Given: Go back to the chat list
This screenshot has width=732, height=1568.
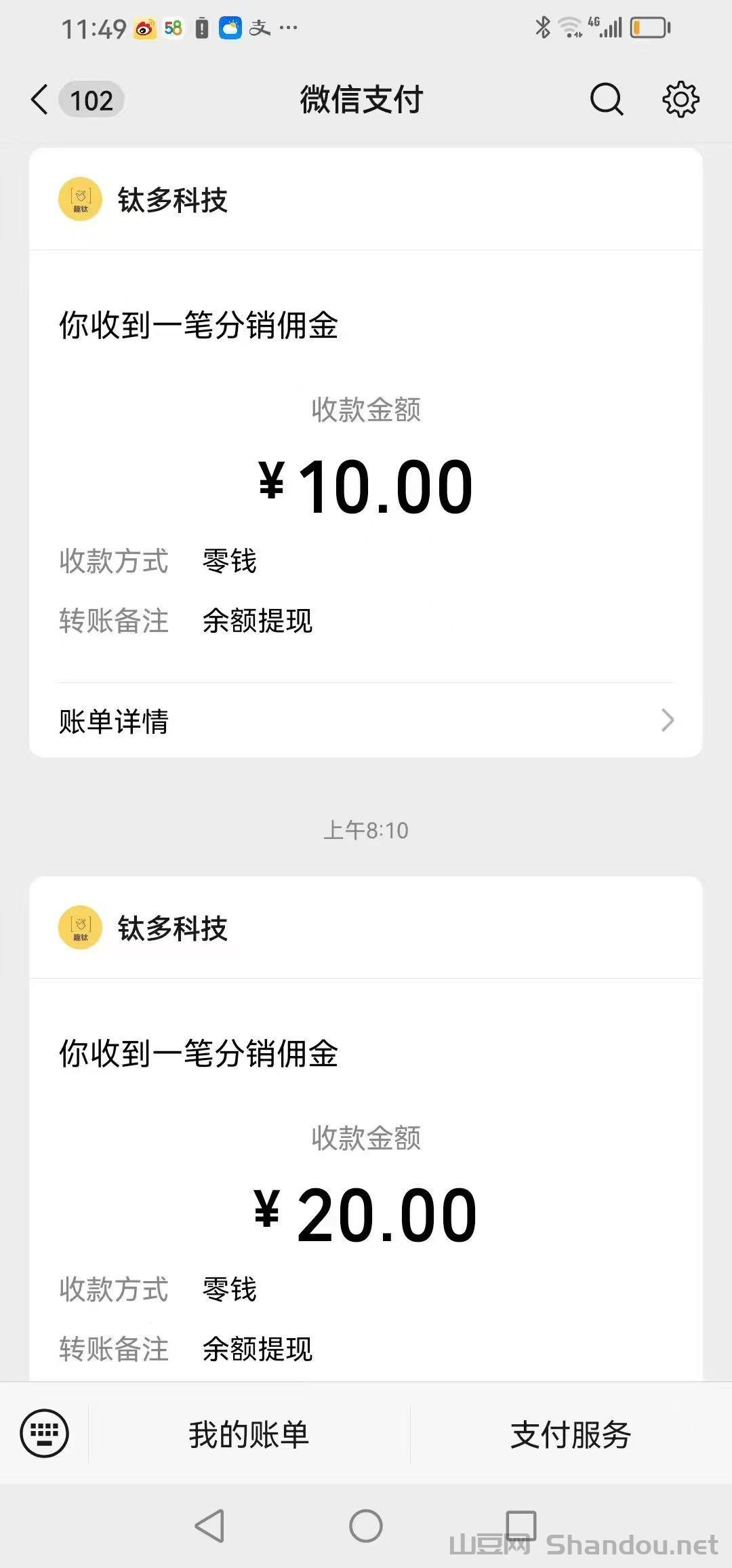Looking at the screenshot, I should [41, 100].
